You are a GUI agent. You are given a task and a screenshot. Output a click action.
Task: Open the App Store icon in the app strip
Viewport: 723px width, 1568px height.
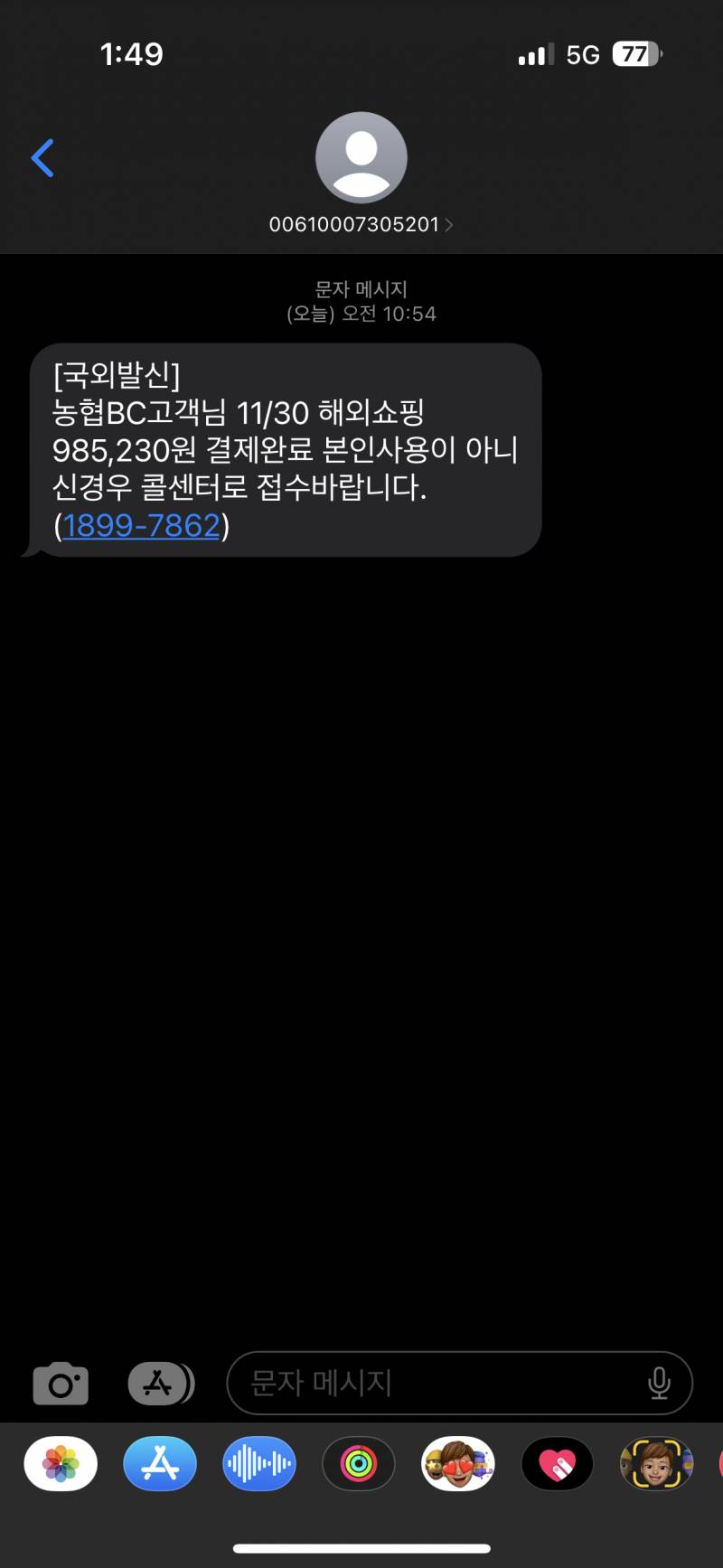pyautogui.click(x=159, y=1464)
